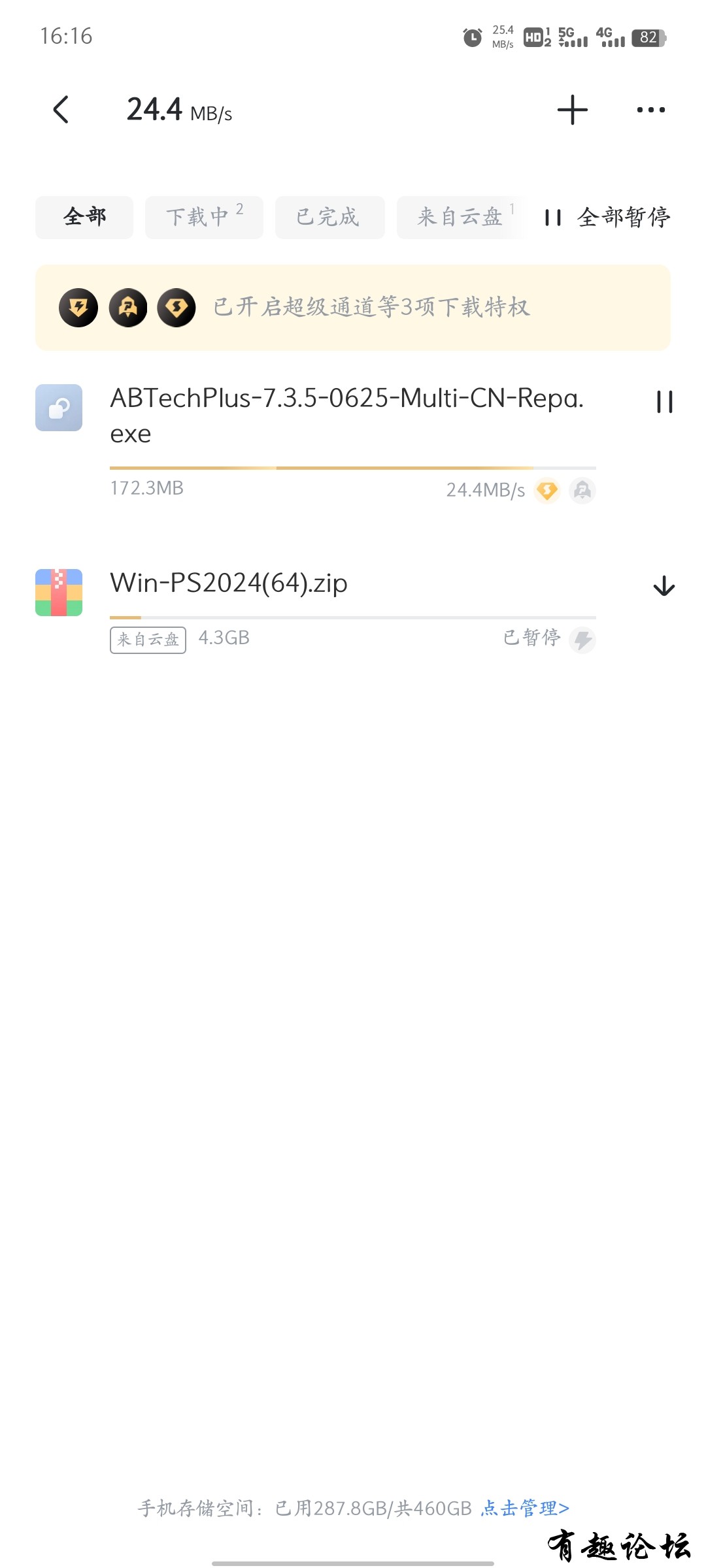Pause the ABTechPlus exe download
This screenshot has width=706, height=1568.
click(664, 401)
